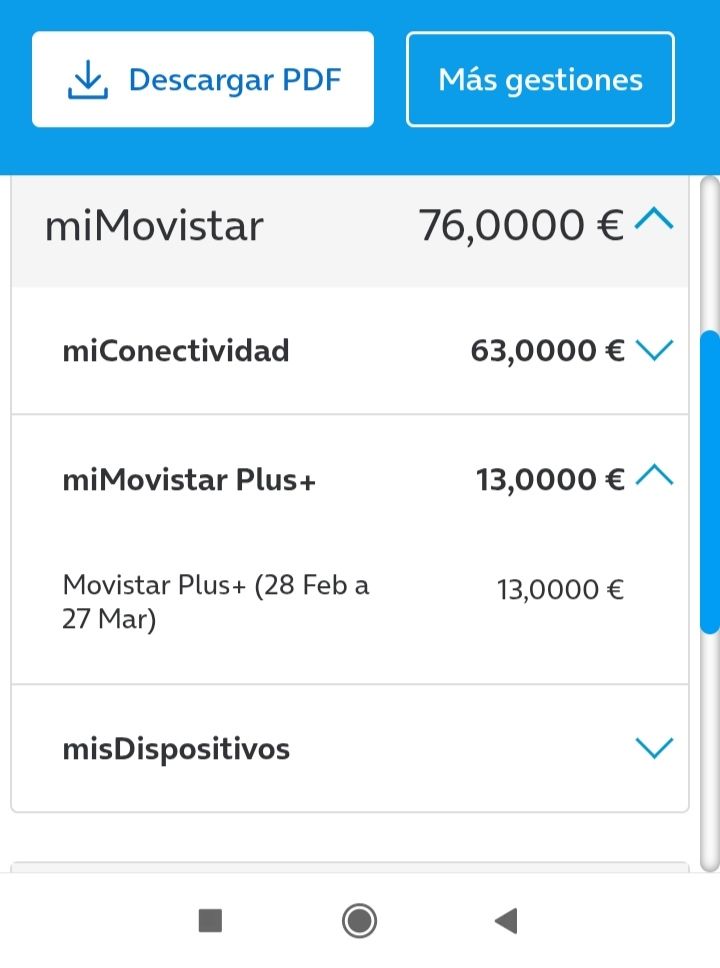Viewport: 720px width, 968px height.
Task: Go back using system back button
Action: [x=506, y=920]
